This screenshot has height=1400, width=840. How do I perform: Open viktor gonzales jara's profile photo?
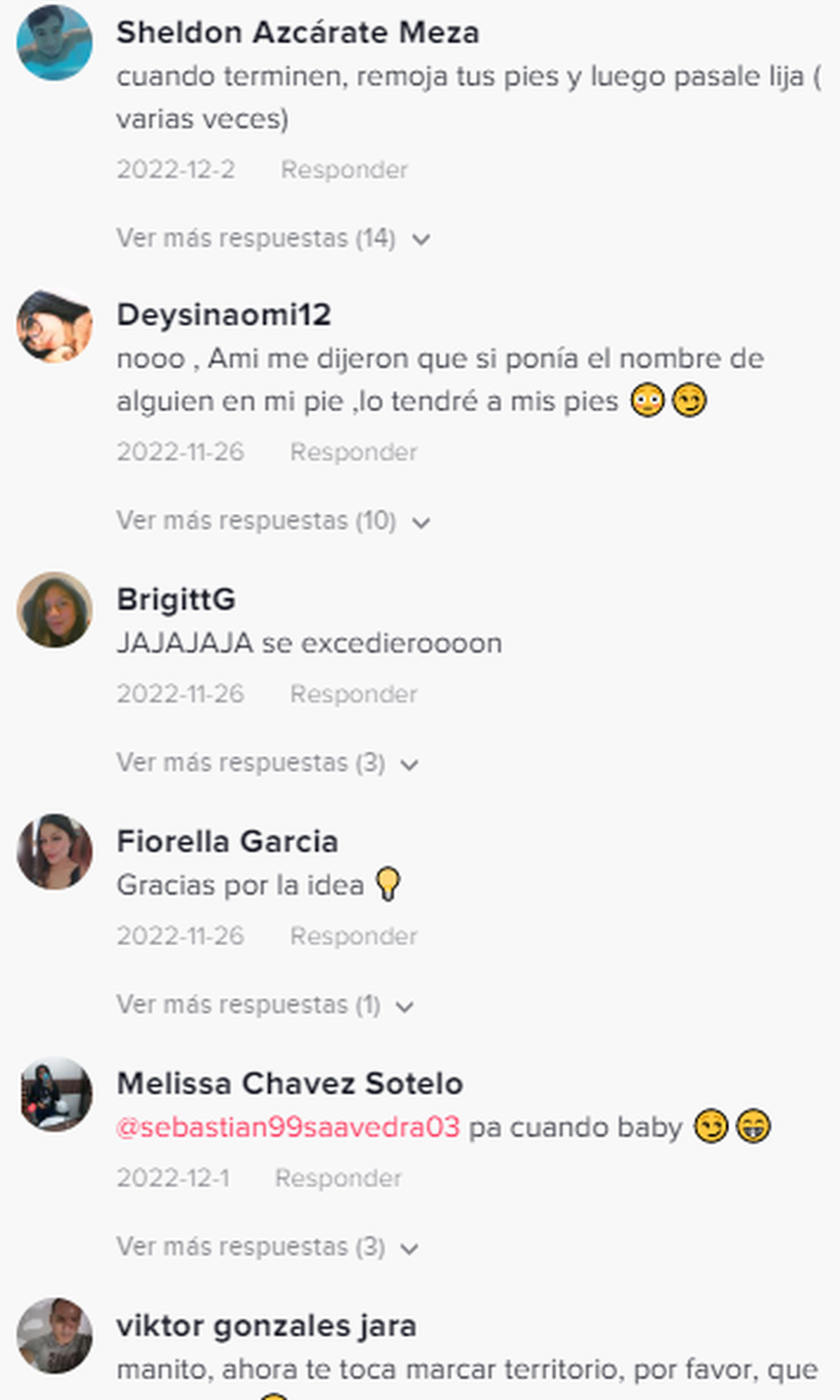[55, 1336]
